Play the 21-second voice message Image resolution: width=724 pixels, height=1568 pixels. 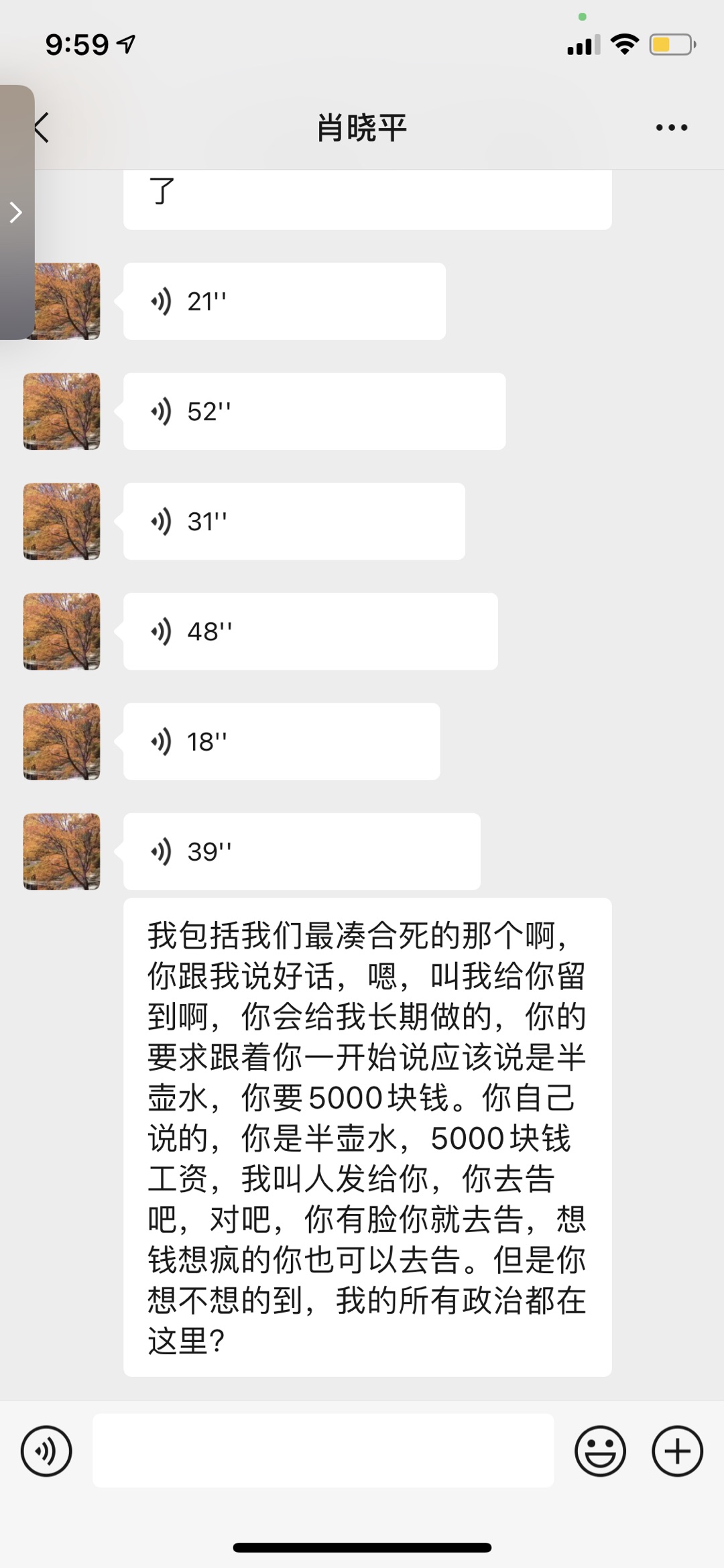click(x=284, y=302)
